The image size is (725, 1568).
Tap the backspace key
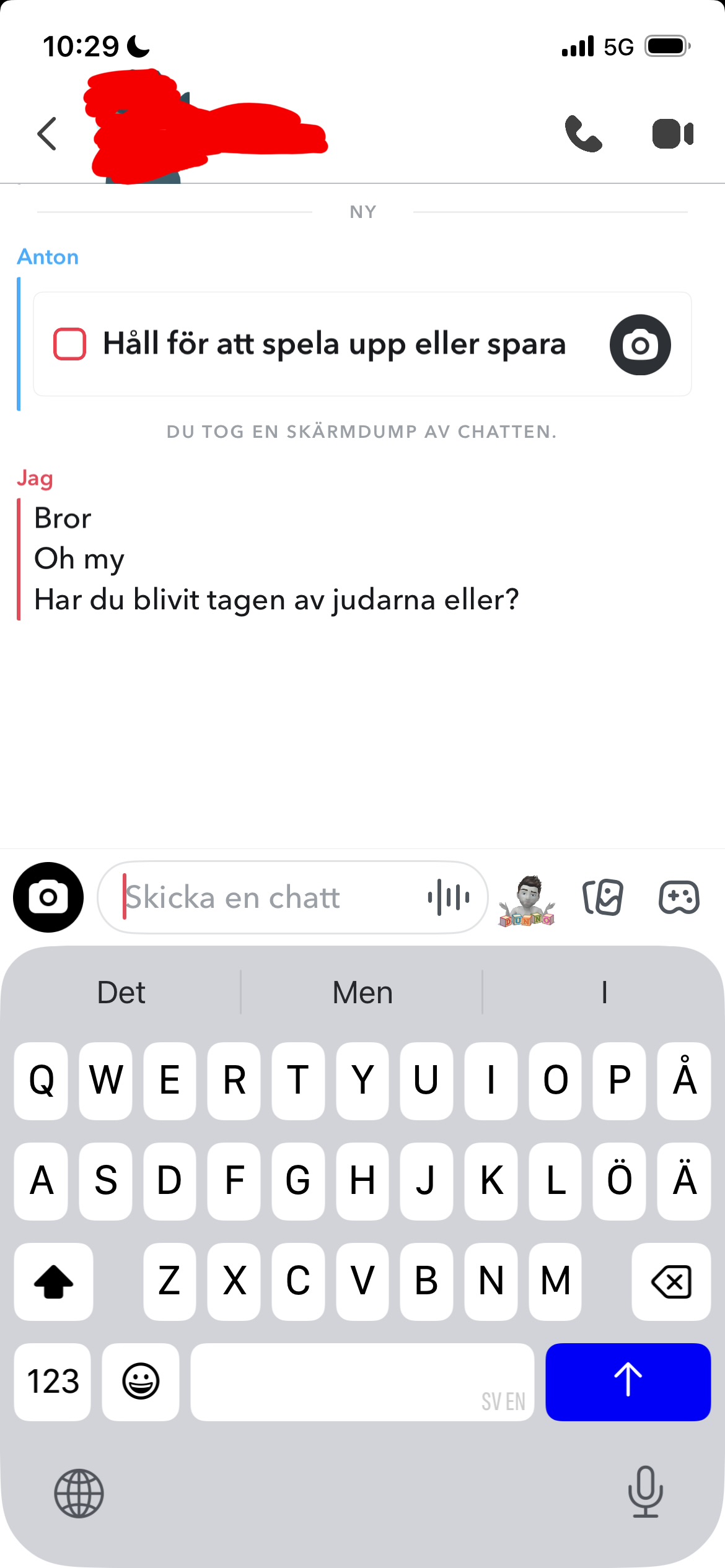[x=671, y=1281]
